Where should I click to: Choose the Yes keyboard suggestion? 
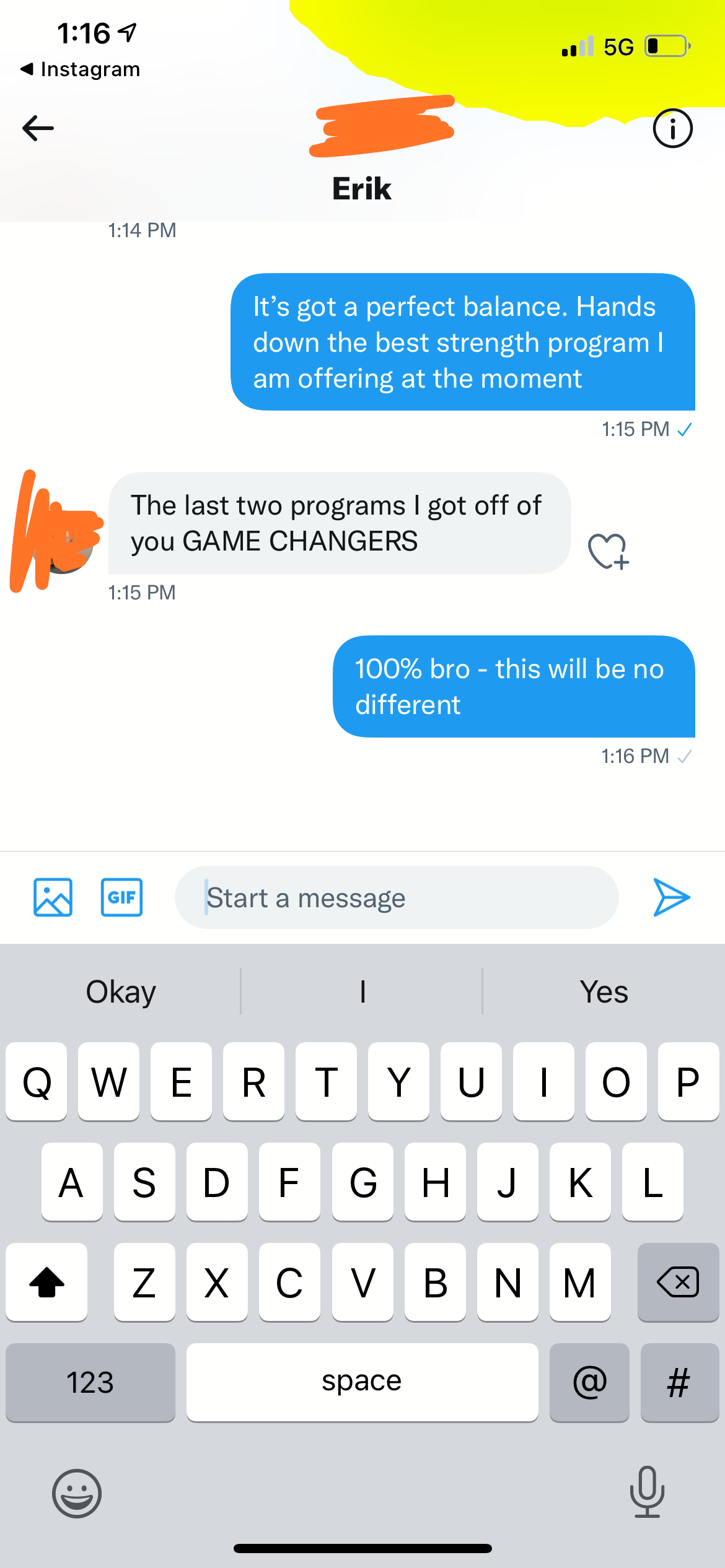click(x=604, y=992)
